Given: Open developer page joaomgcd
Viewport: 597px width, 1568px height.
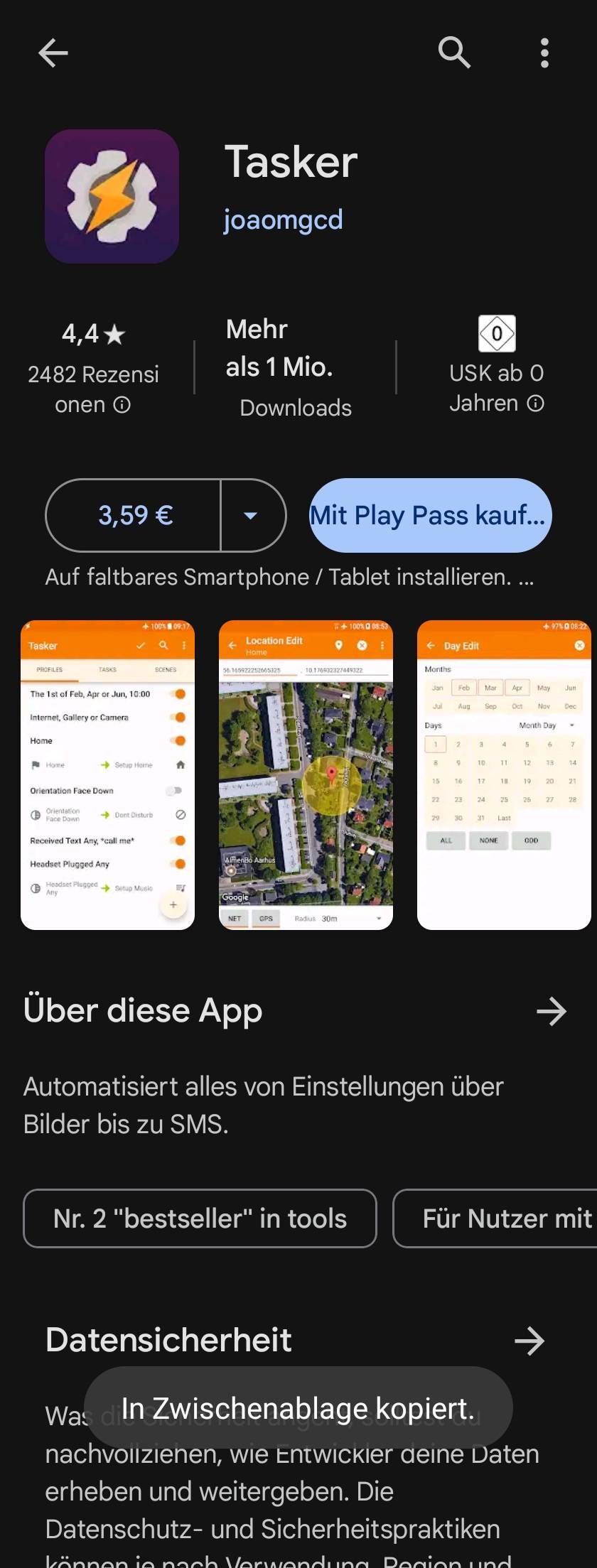Looking at the screenshot, I should click(x=283, y=219).
